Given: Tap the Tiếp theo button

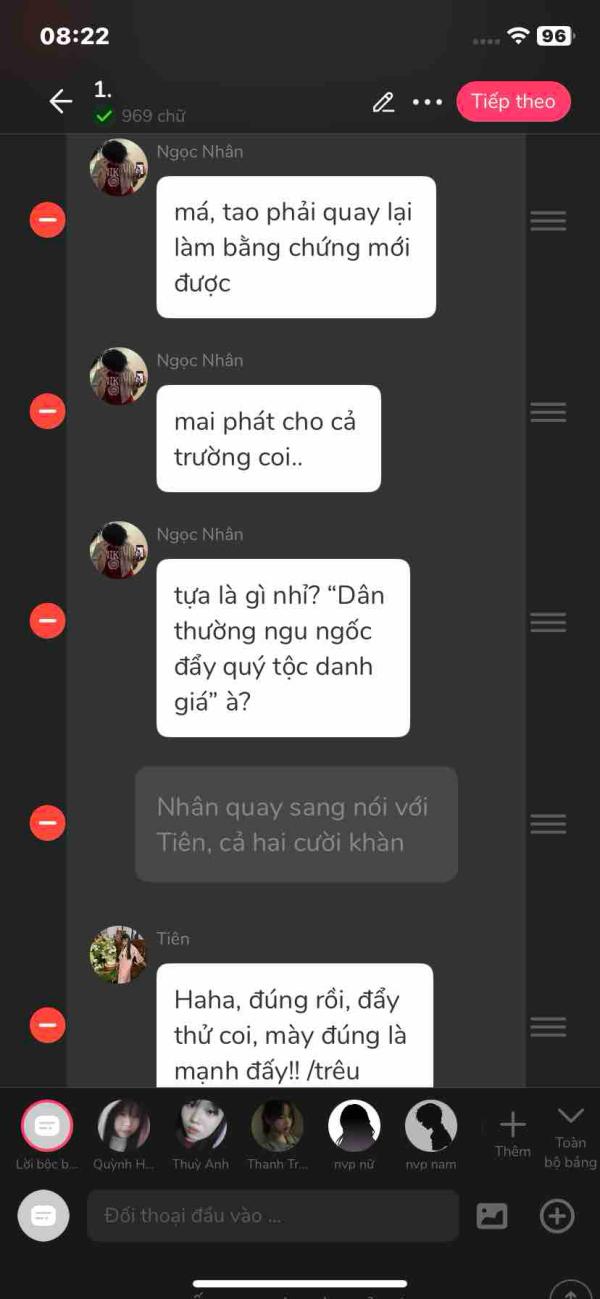Looking at the screenshot, I should coord(513,102).
